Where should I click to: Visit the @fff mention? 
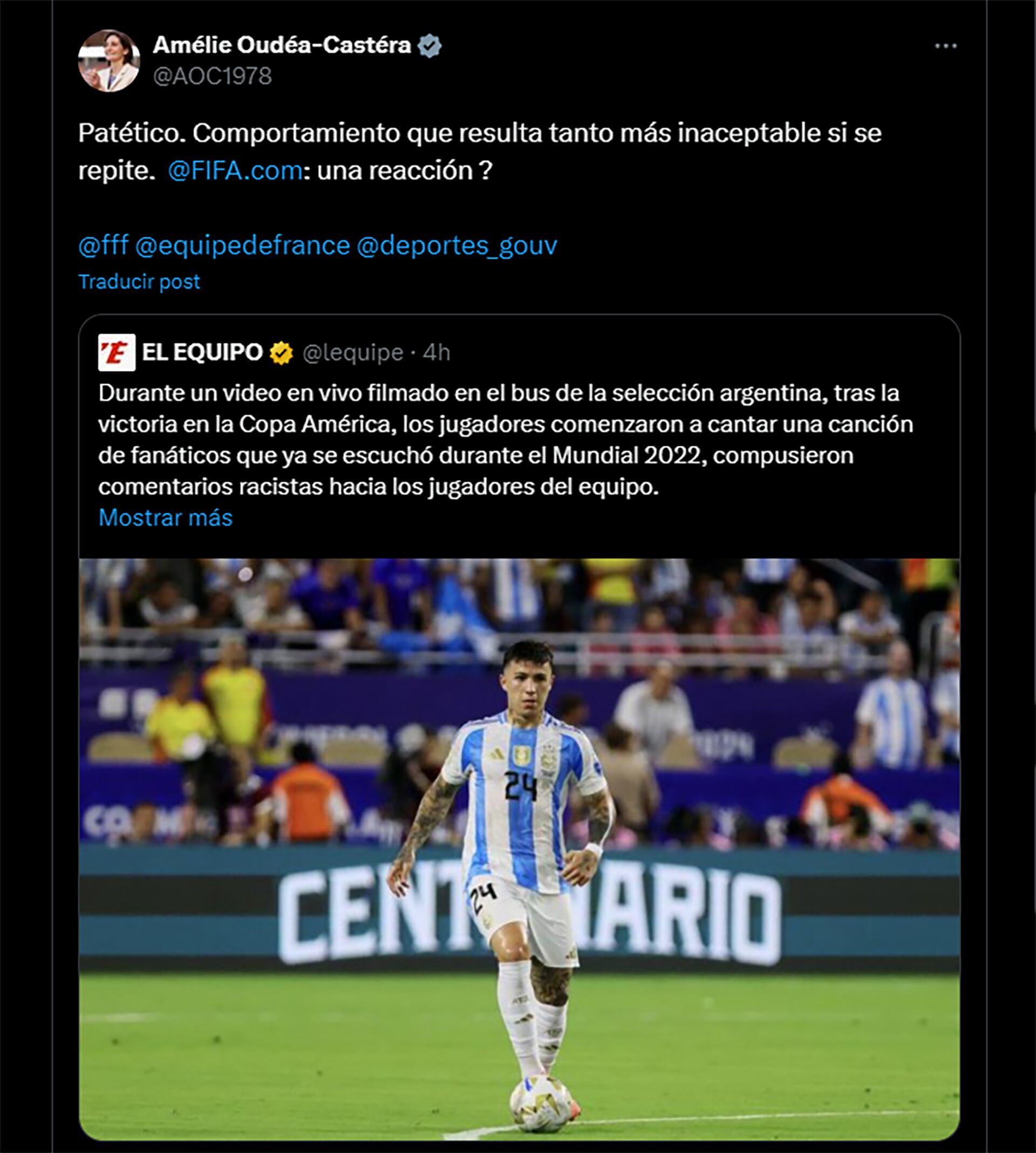point(103,245)
